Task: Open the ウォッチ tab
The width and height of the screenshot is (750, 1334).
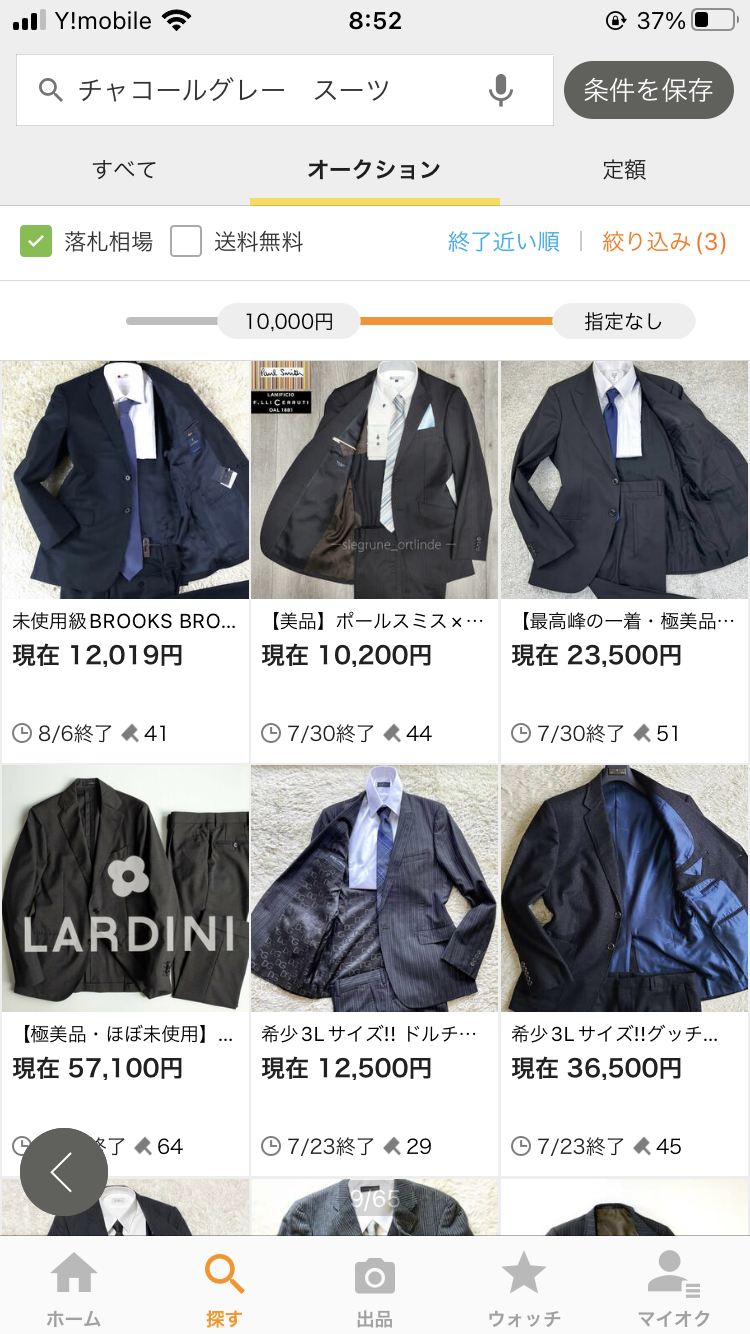Action: [524, 1290]
